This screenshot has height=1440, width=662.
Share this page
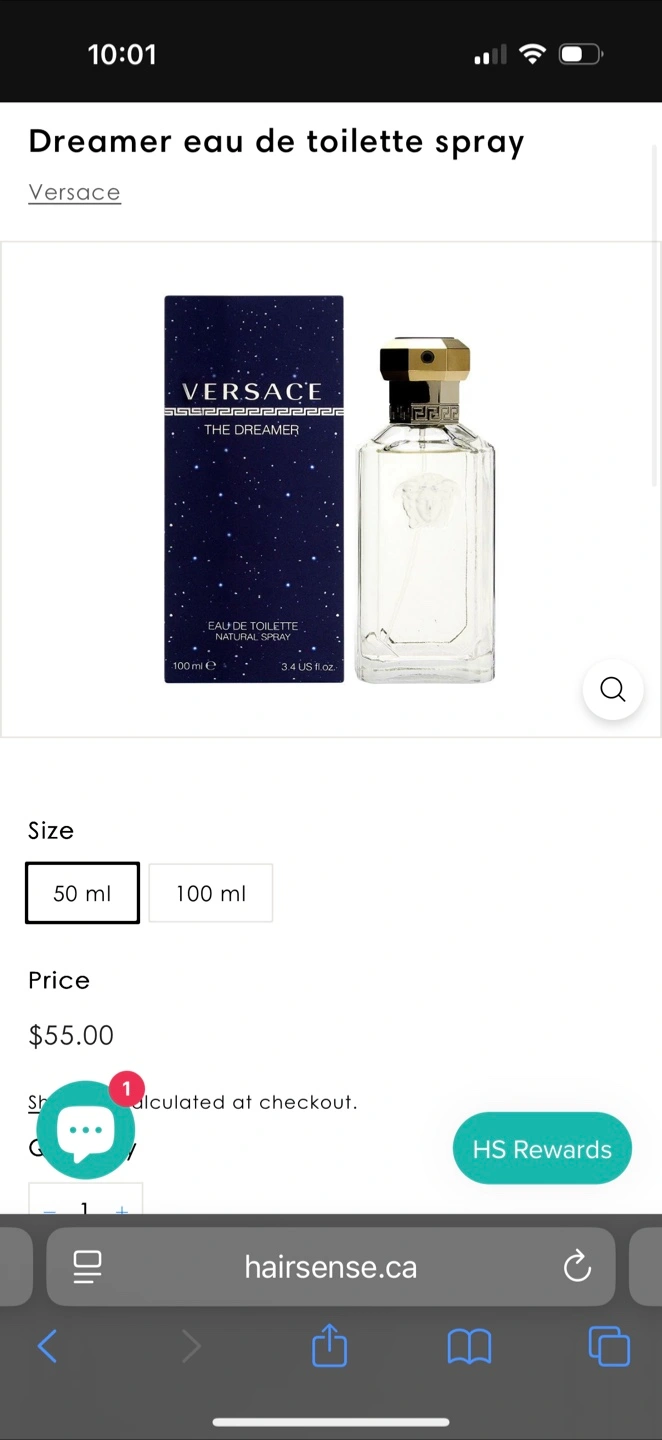coord(329,1346)
